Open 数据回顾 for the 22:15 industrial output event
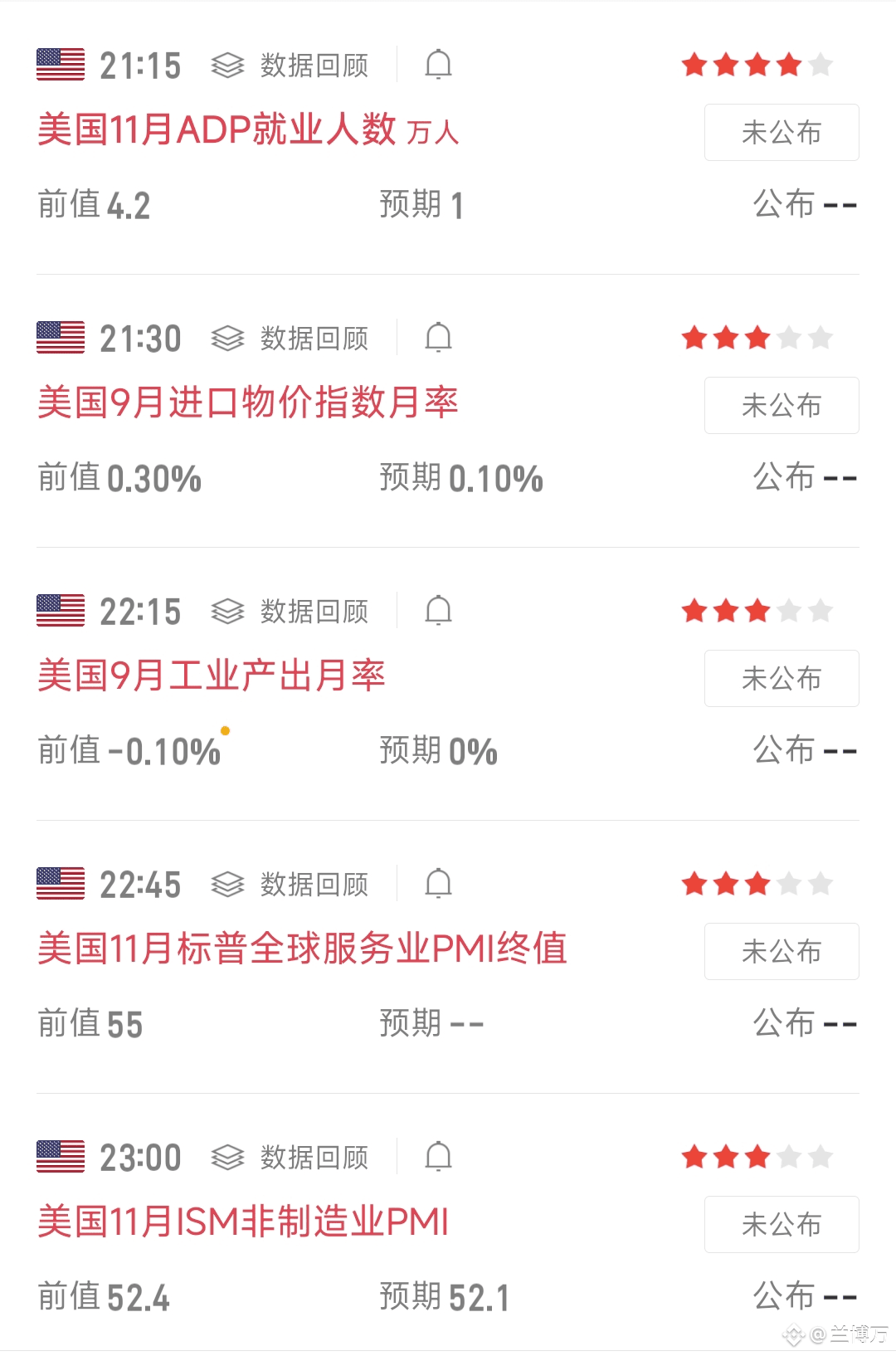 (290, 612)
